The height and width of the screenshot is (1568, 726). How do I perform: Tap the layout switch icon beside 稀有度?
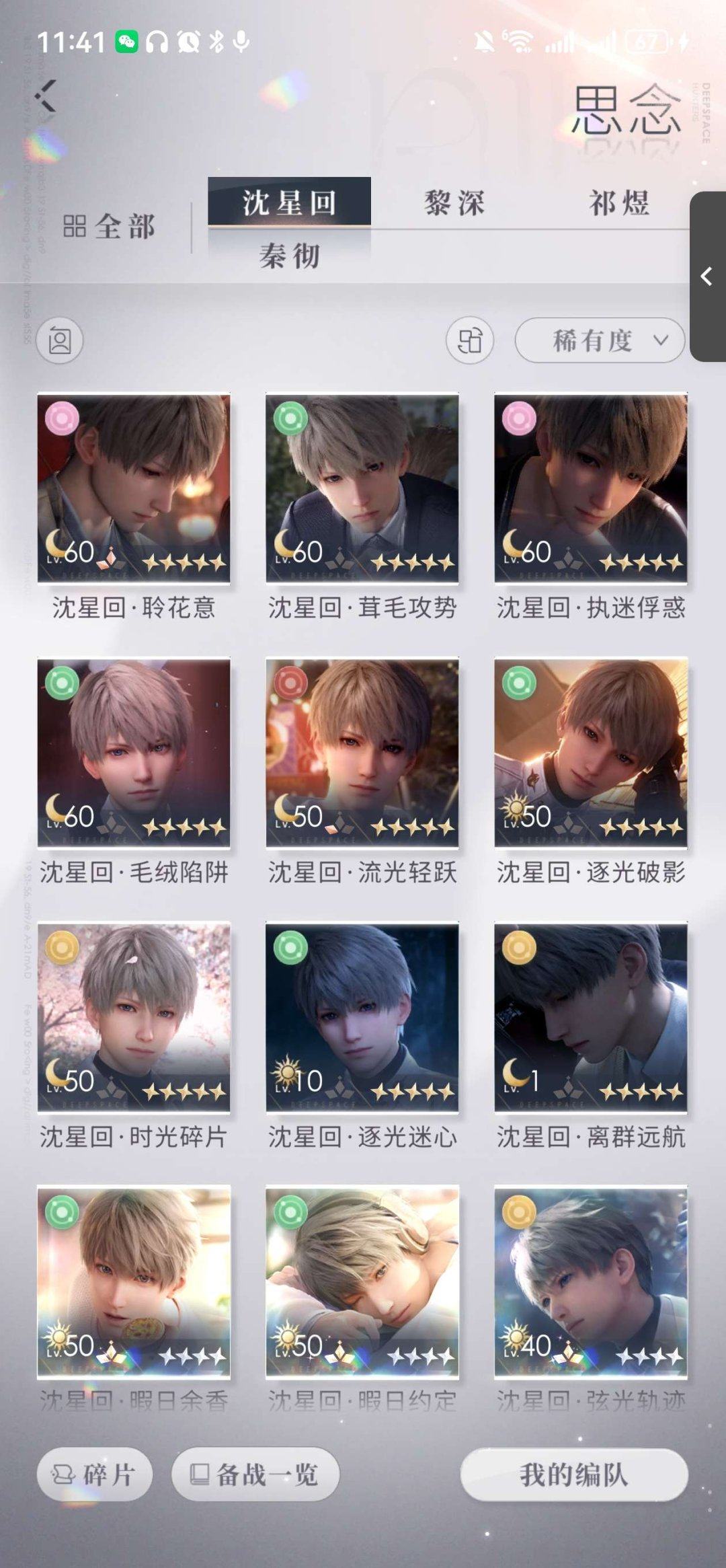470,341
